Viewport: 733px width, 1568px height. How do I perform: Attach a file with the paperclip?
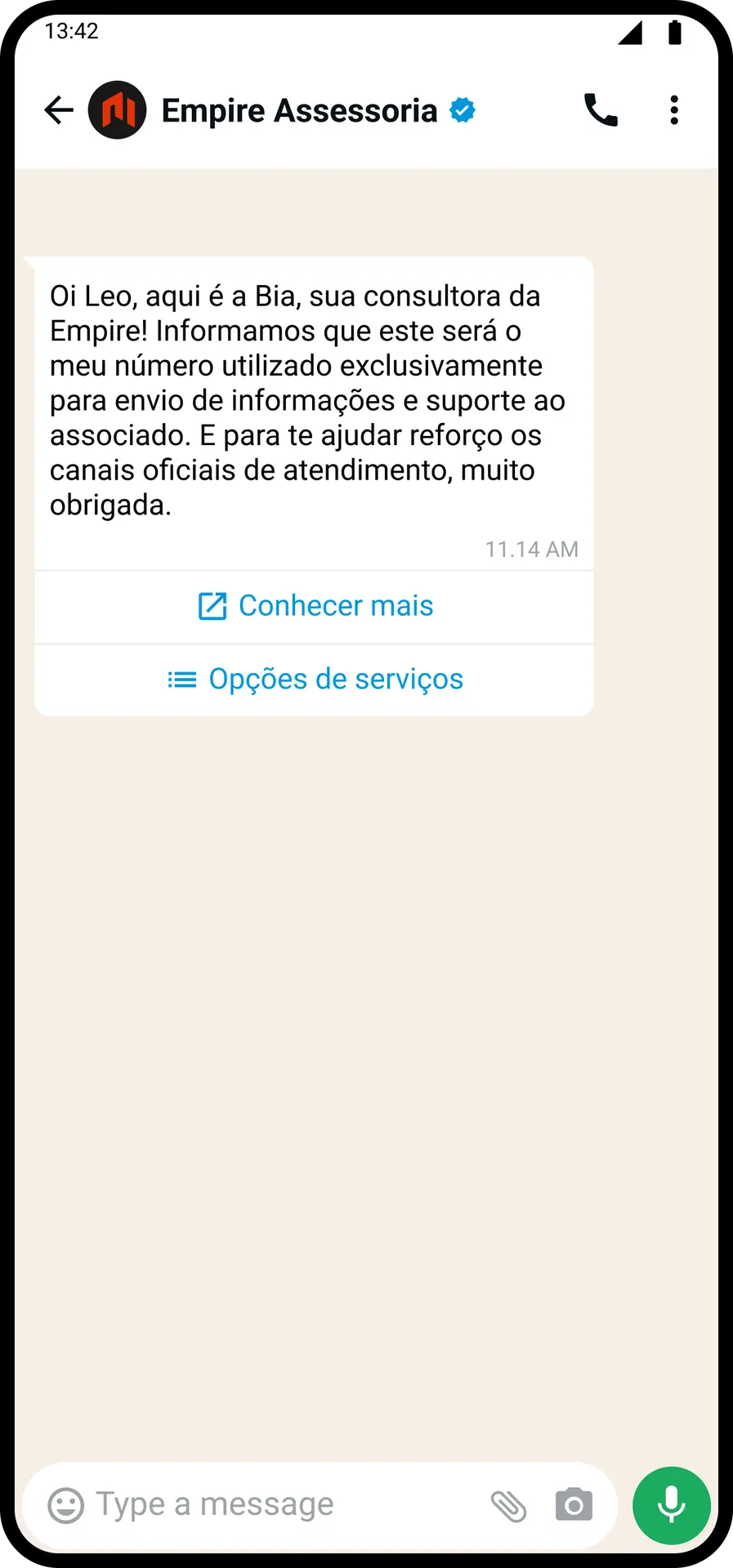point(508,1506)
